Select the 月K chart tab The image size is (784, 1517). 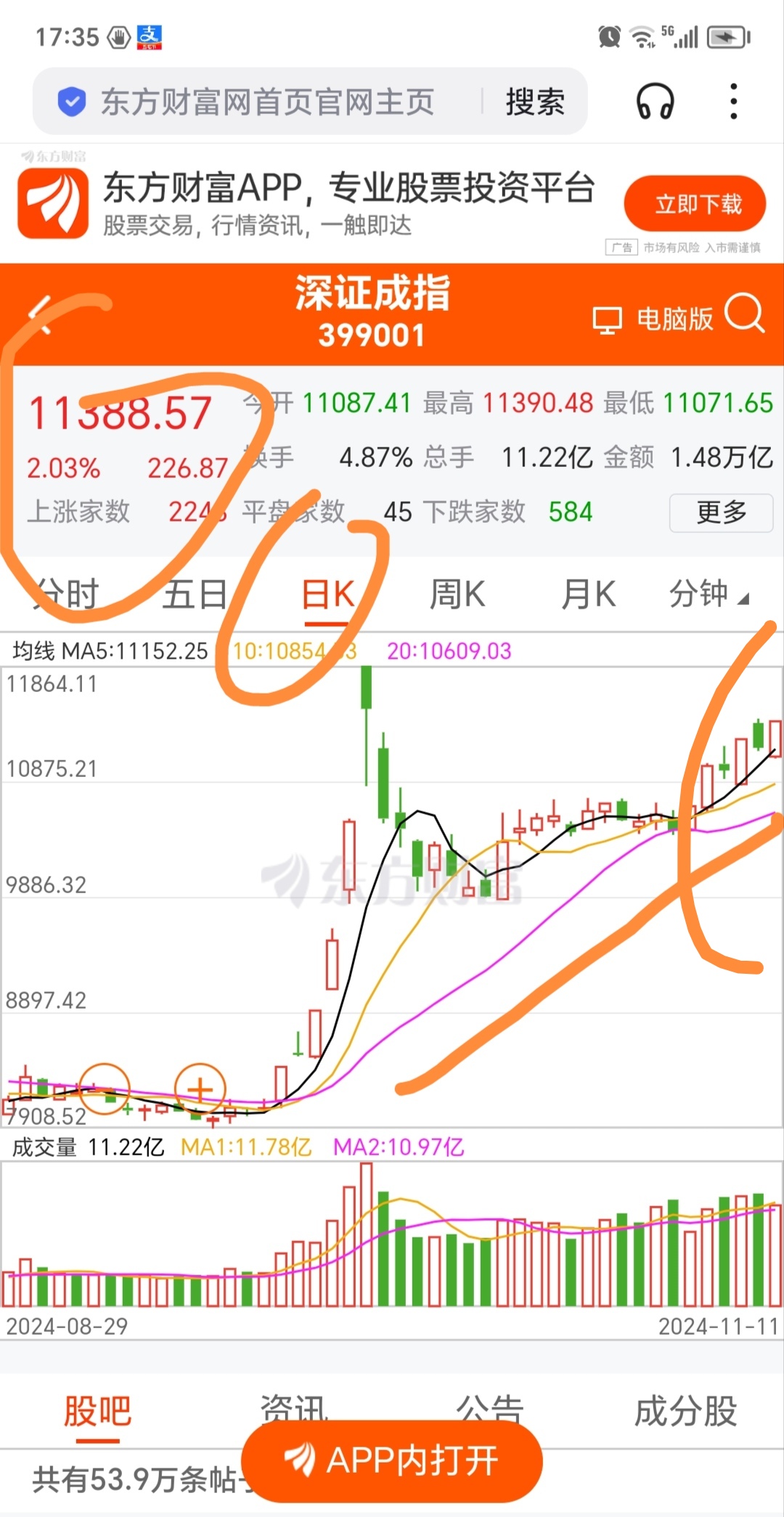point(588,595)
